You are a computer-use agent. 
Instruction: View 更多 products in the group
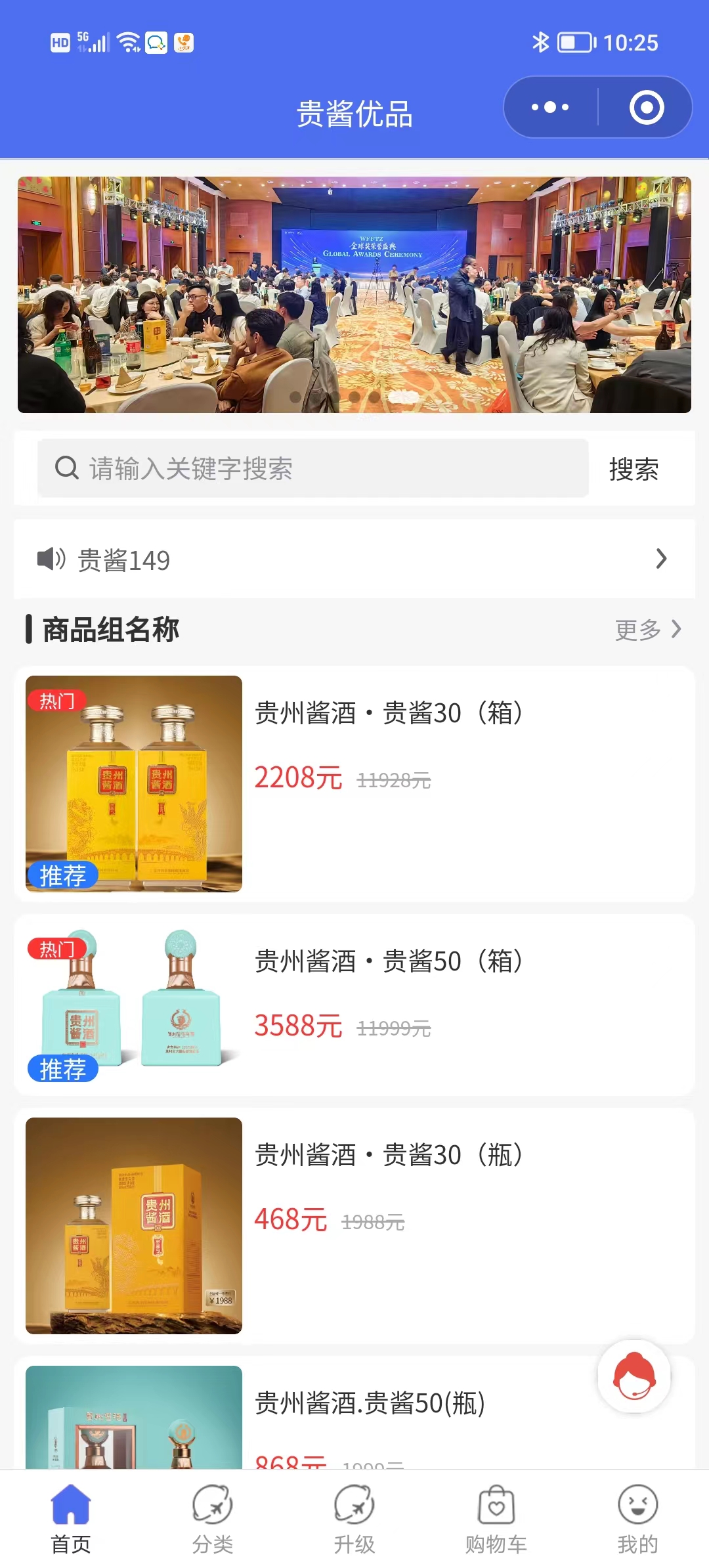(x=647, y=630)
